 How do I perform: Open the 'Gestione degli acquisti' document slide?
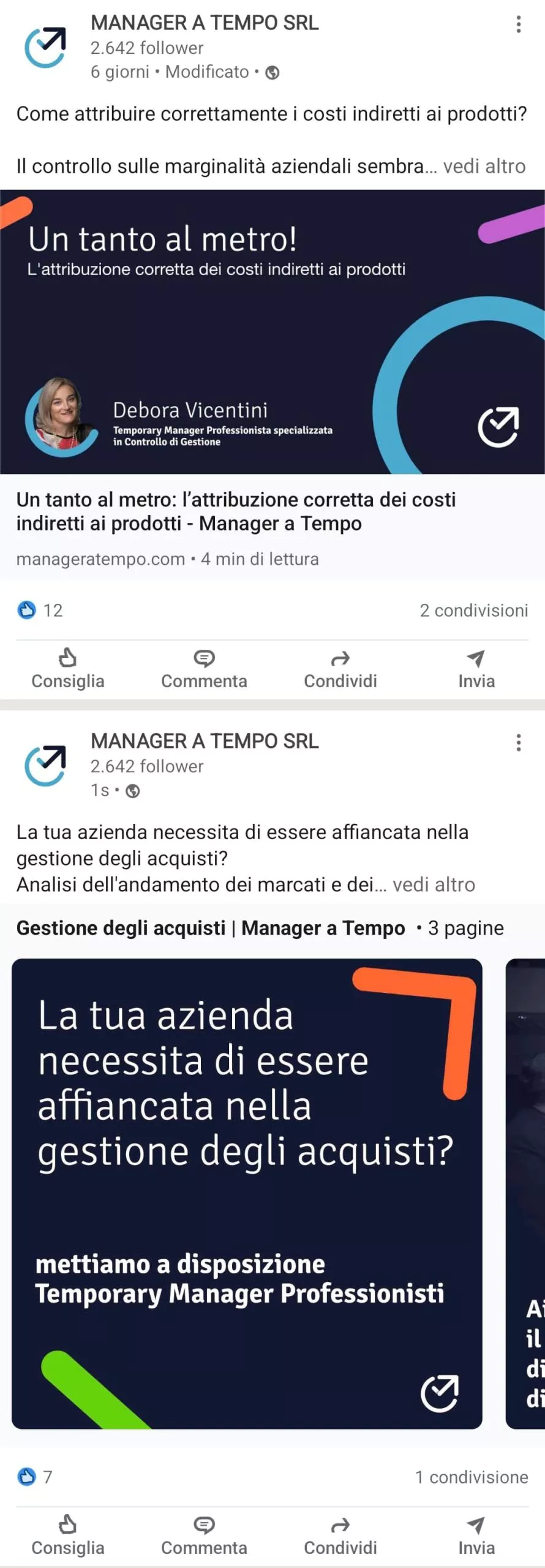pyautogui.click(x=247, y=1193)
